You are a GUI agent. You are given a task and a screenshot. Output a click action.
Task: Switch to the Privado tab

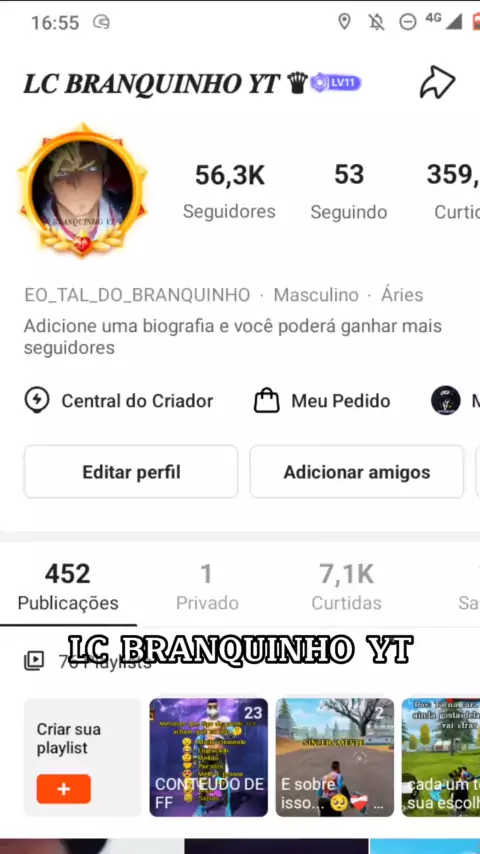pos(207,587)
